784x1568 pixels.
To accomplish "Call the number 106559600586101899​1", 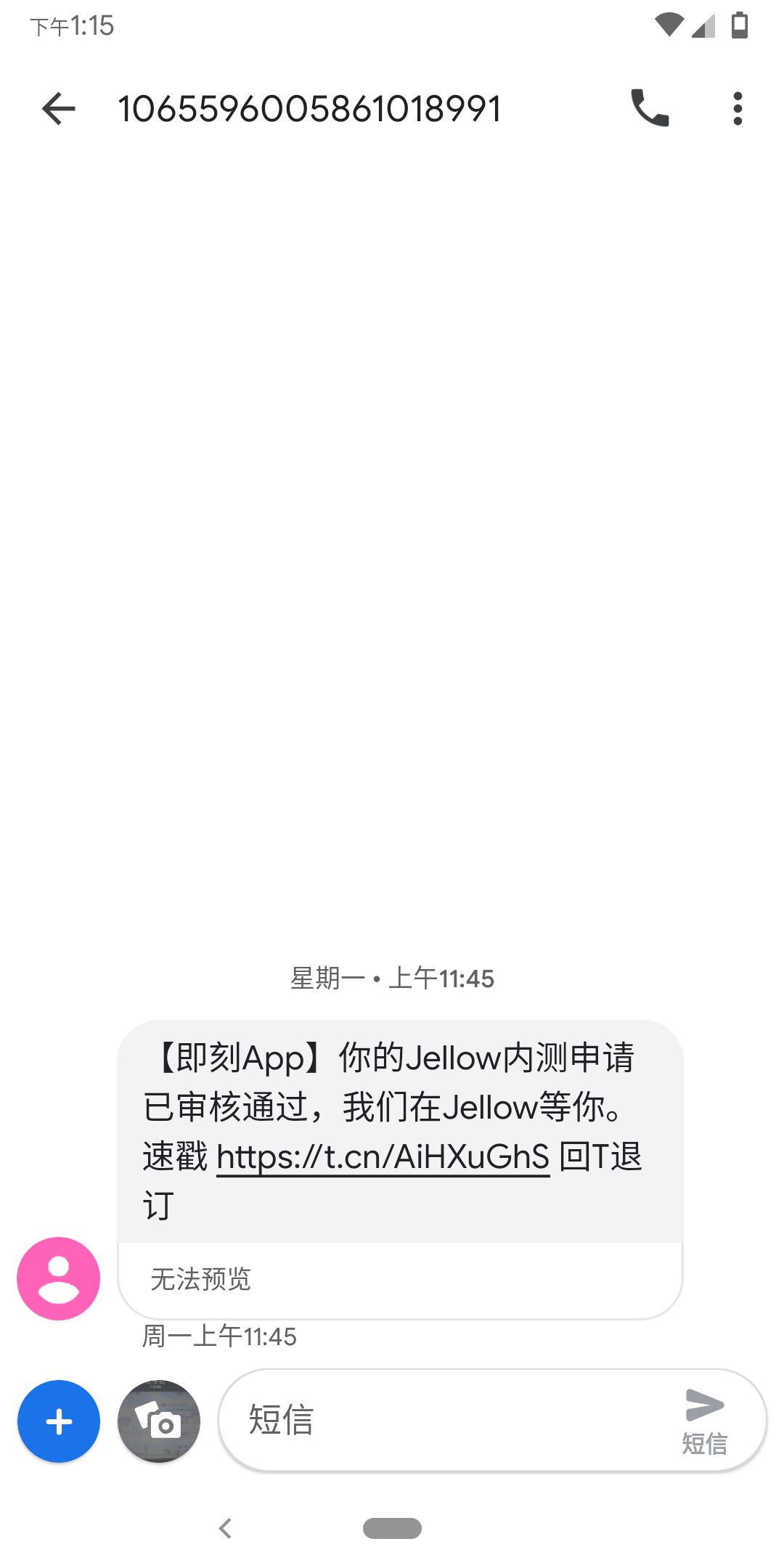I will click(650, 109).
